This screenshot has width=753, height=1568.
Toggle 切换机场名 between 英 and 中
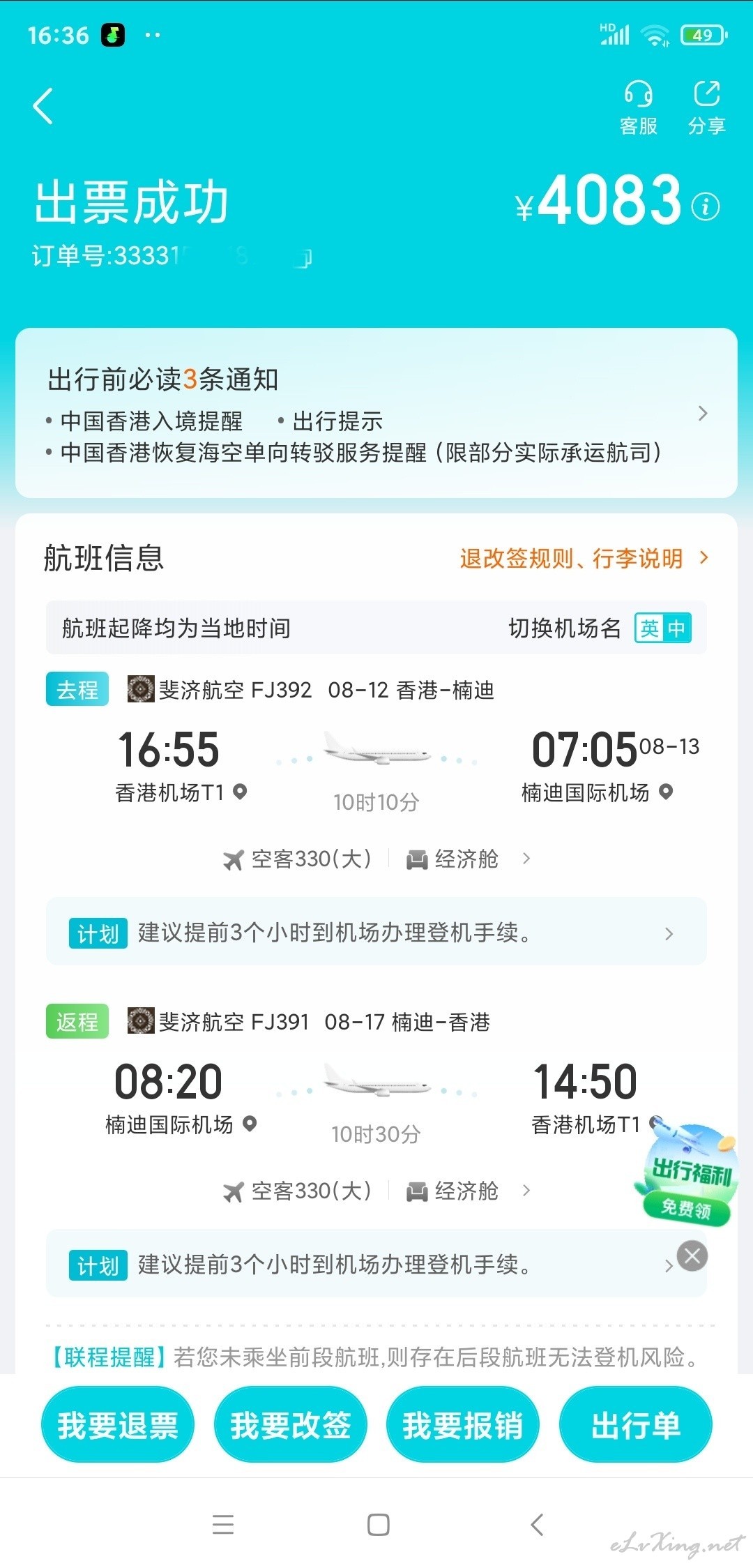point(662,628)
